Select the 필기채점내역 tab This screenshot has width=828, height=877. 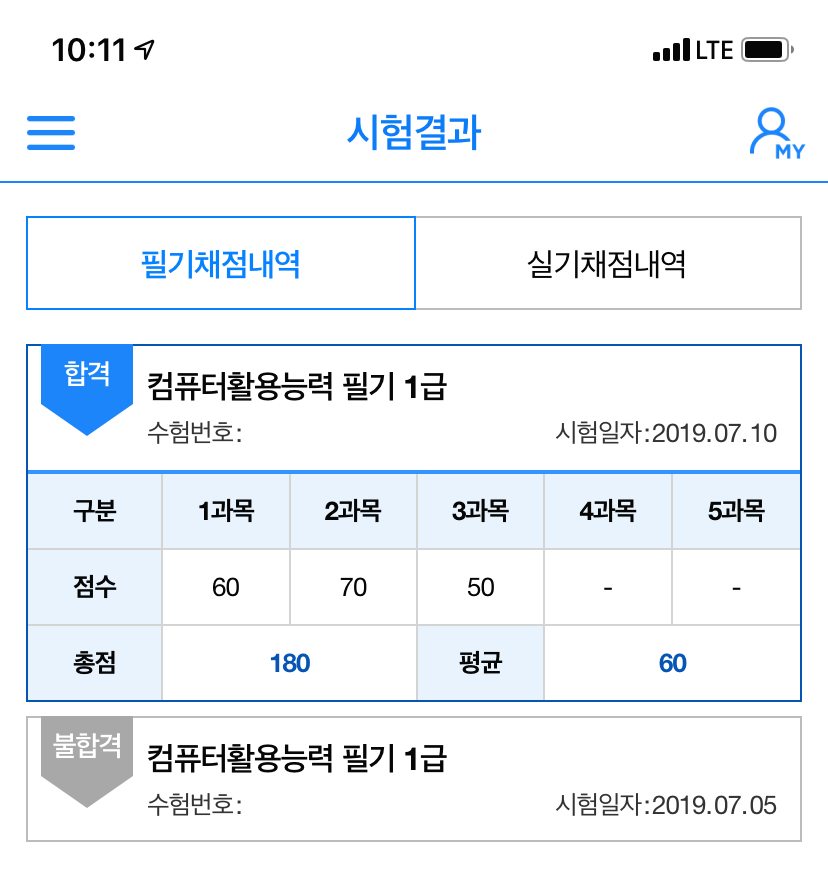[x=221, y=263]
